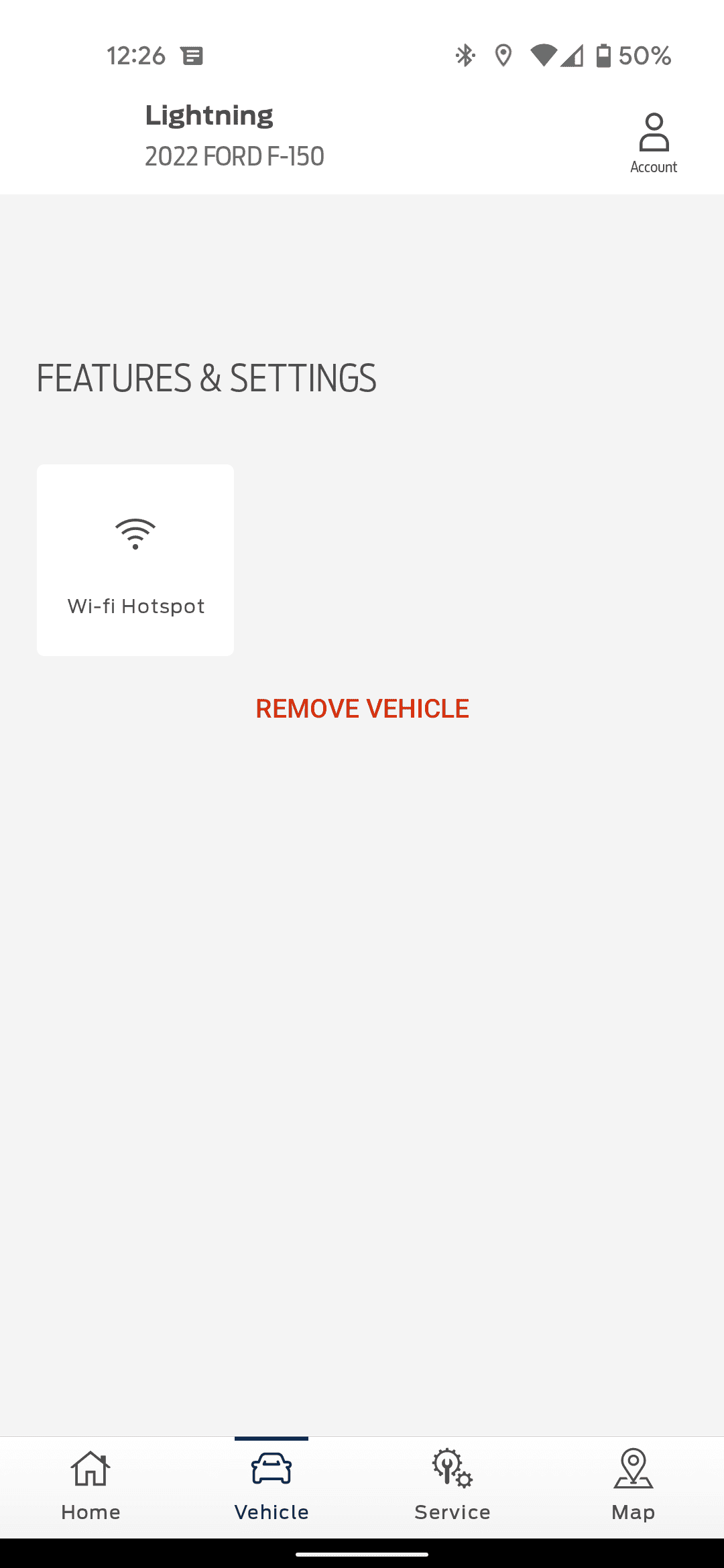Open the Account profile
Screen dimensions: 724x1568
click(654, 143)
